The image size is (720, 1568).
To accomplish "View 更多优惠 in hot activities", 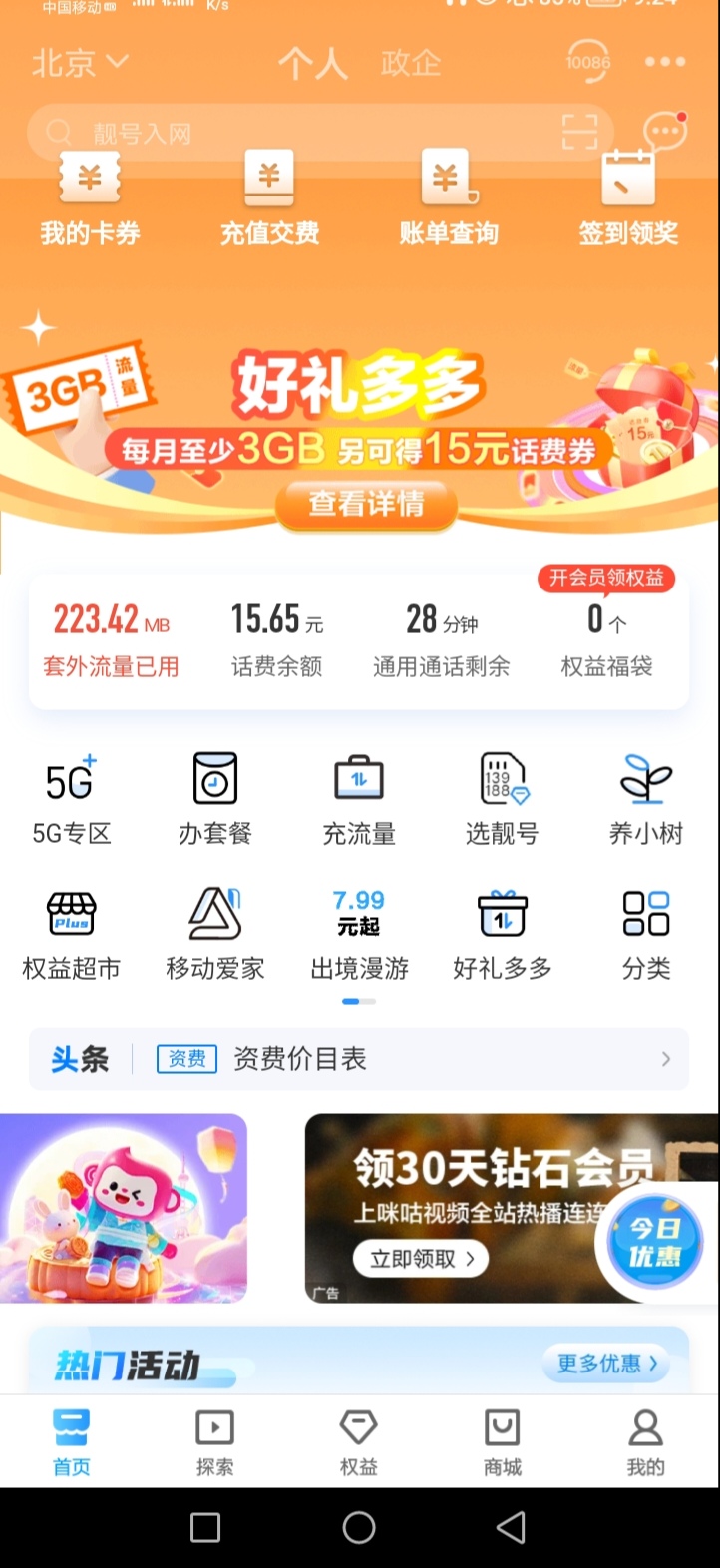I will pos(606,1363).
